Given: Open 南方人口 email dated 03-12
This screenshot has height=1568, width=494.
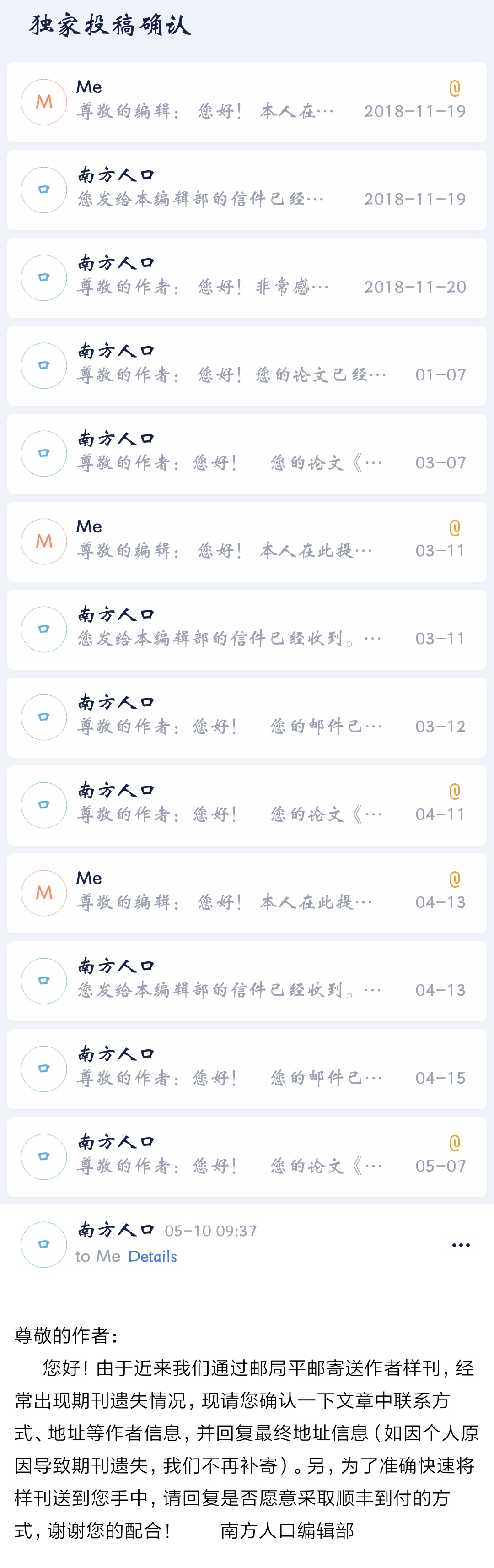Looking at the screenshot, I should pyautogui.click(x=247, y=717).
